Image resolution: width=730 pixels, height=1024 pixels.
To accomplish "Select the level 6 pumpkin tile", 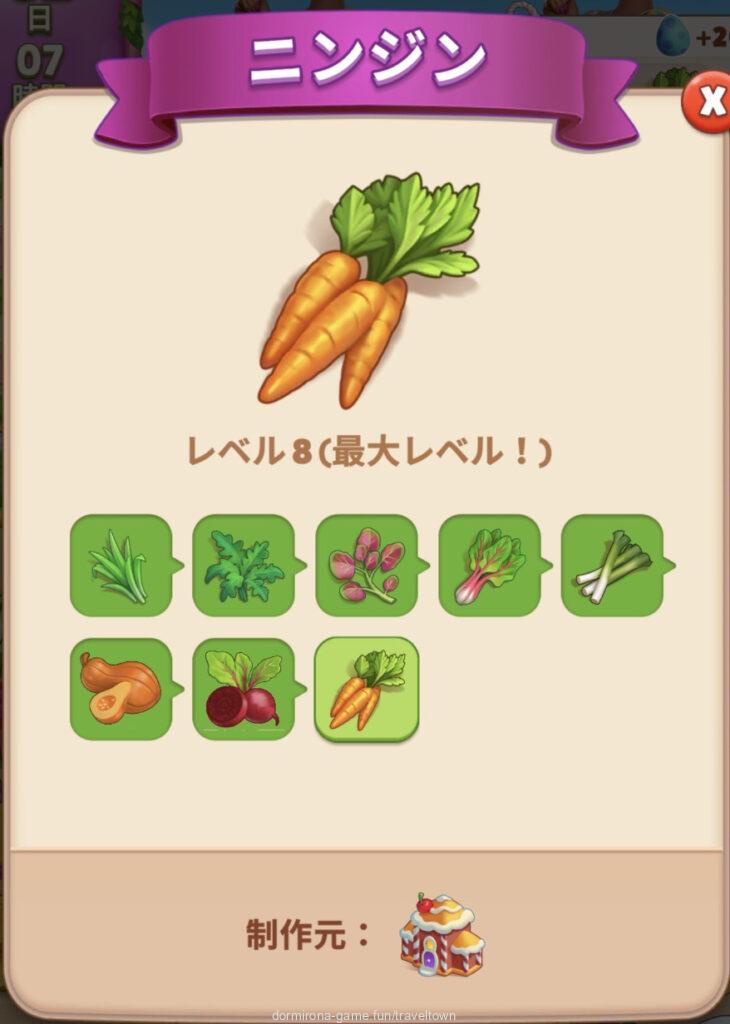I will click(120, 688).
